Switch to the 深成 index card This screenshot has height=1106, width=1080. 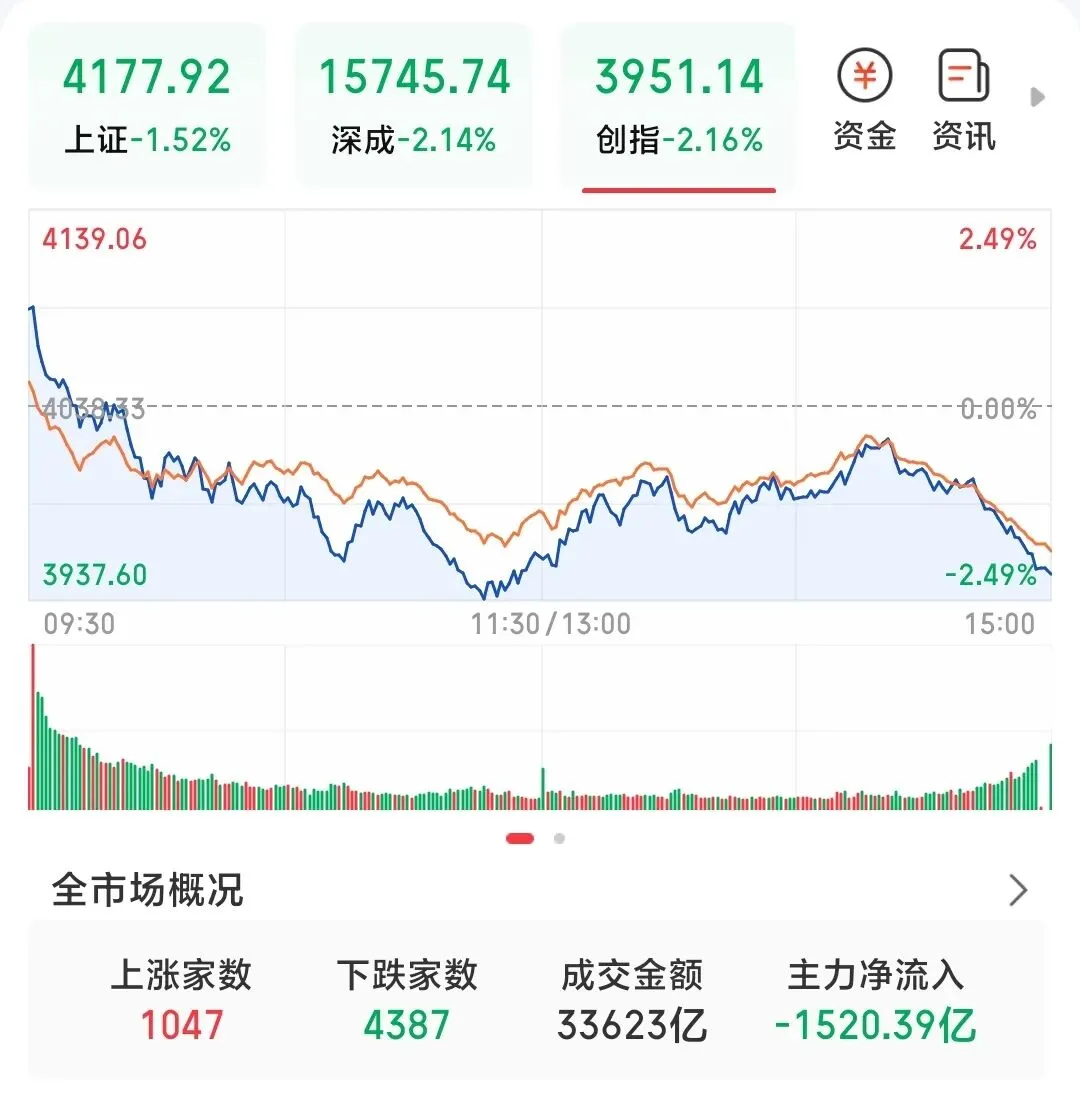(x=413, y=106)
